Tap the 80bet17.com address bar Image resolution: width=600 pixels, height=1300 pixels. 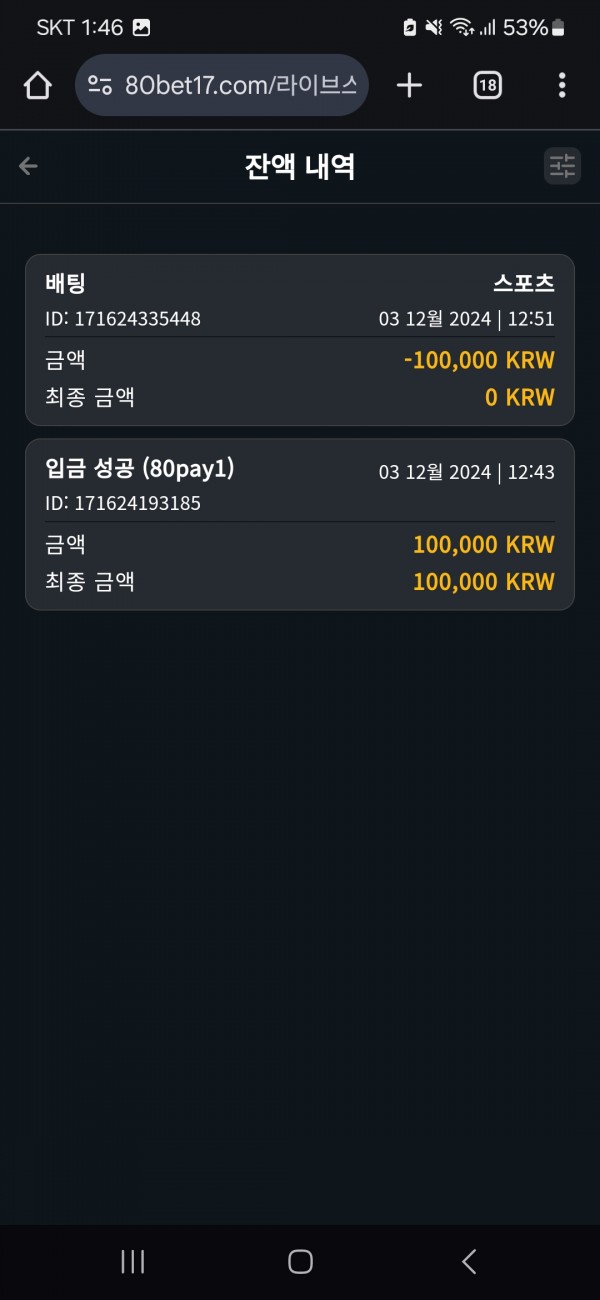coord(222,85)
